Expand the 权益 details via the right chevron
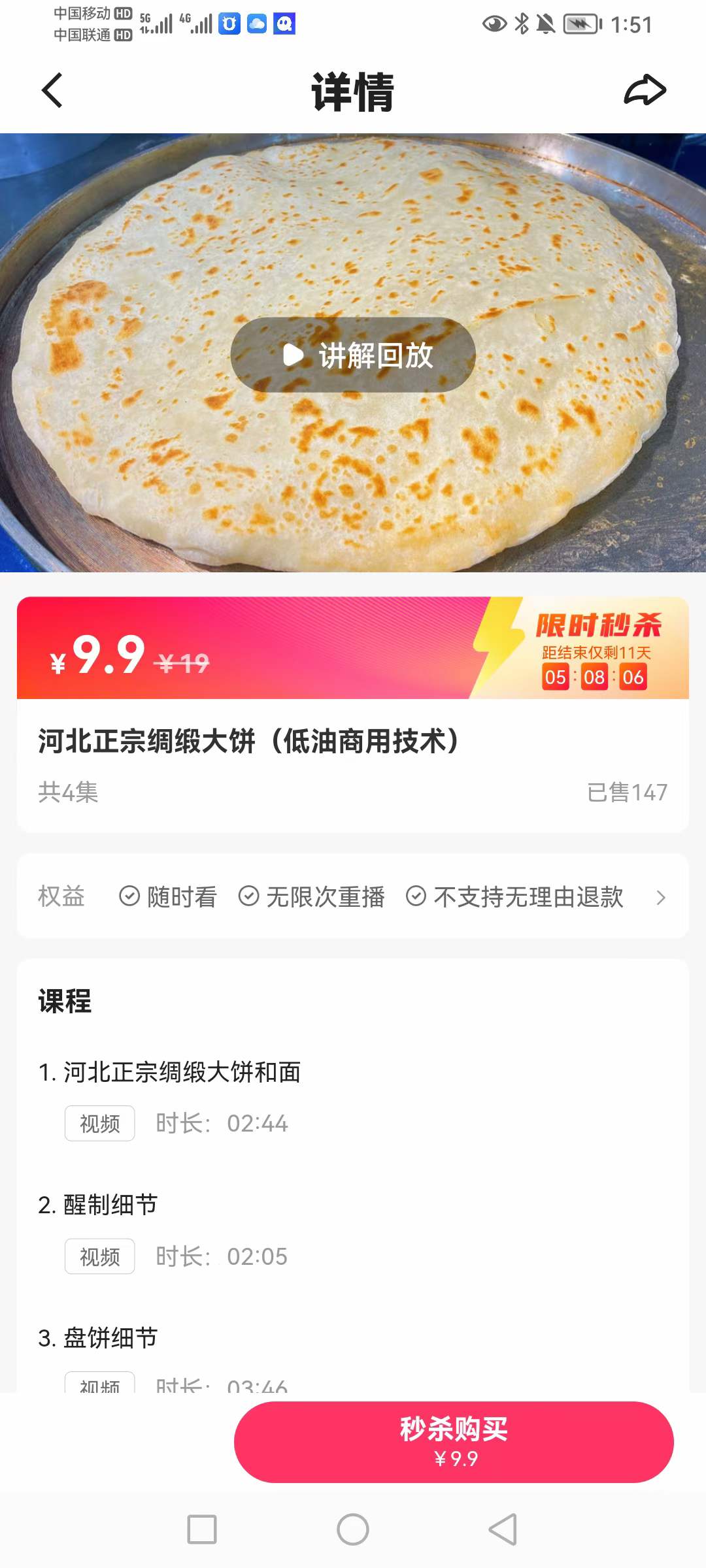The width and height of the screenshot is (706, 1568). pyautogui.click(x=662, y=898)
